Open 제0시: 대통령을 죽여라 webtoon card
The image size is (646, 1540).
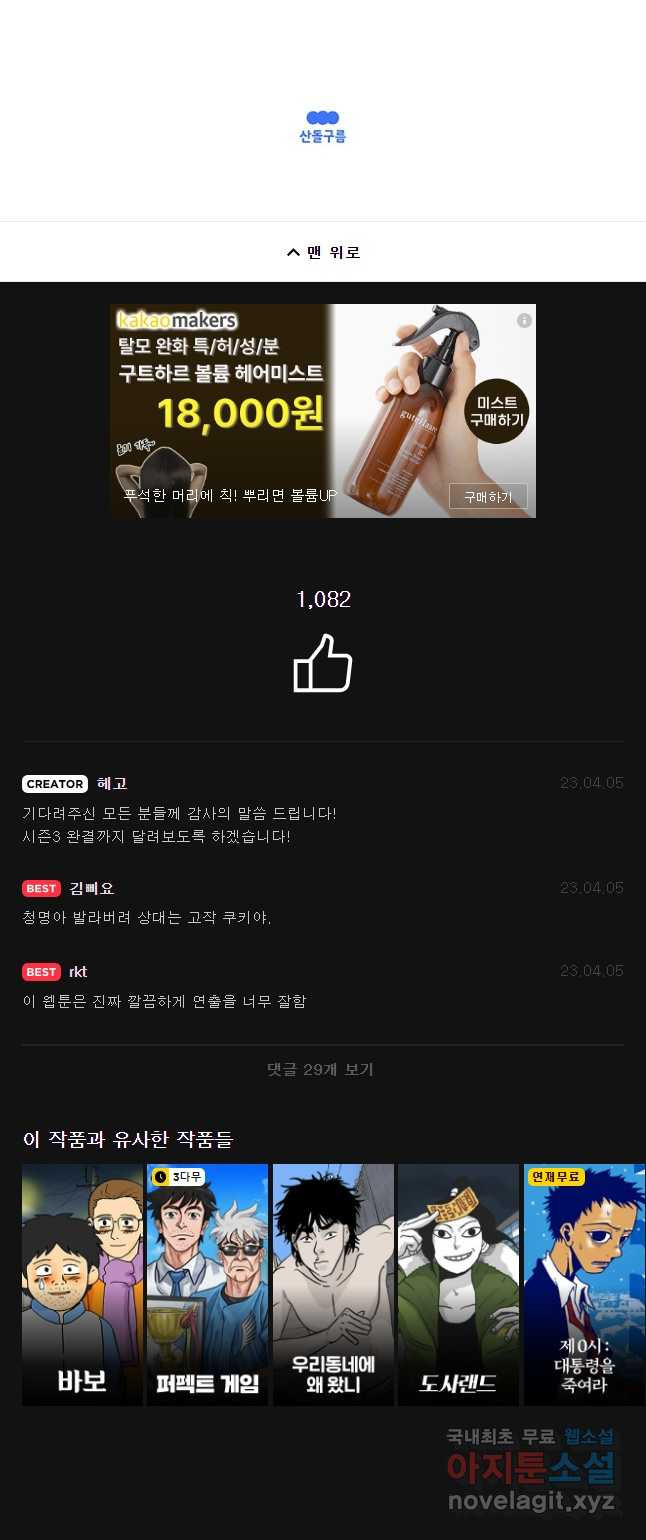pyautogui.click(x=584, y=1284)
